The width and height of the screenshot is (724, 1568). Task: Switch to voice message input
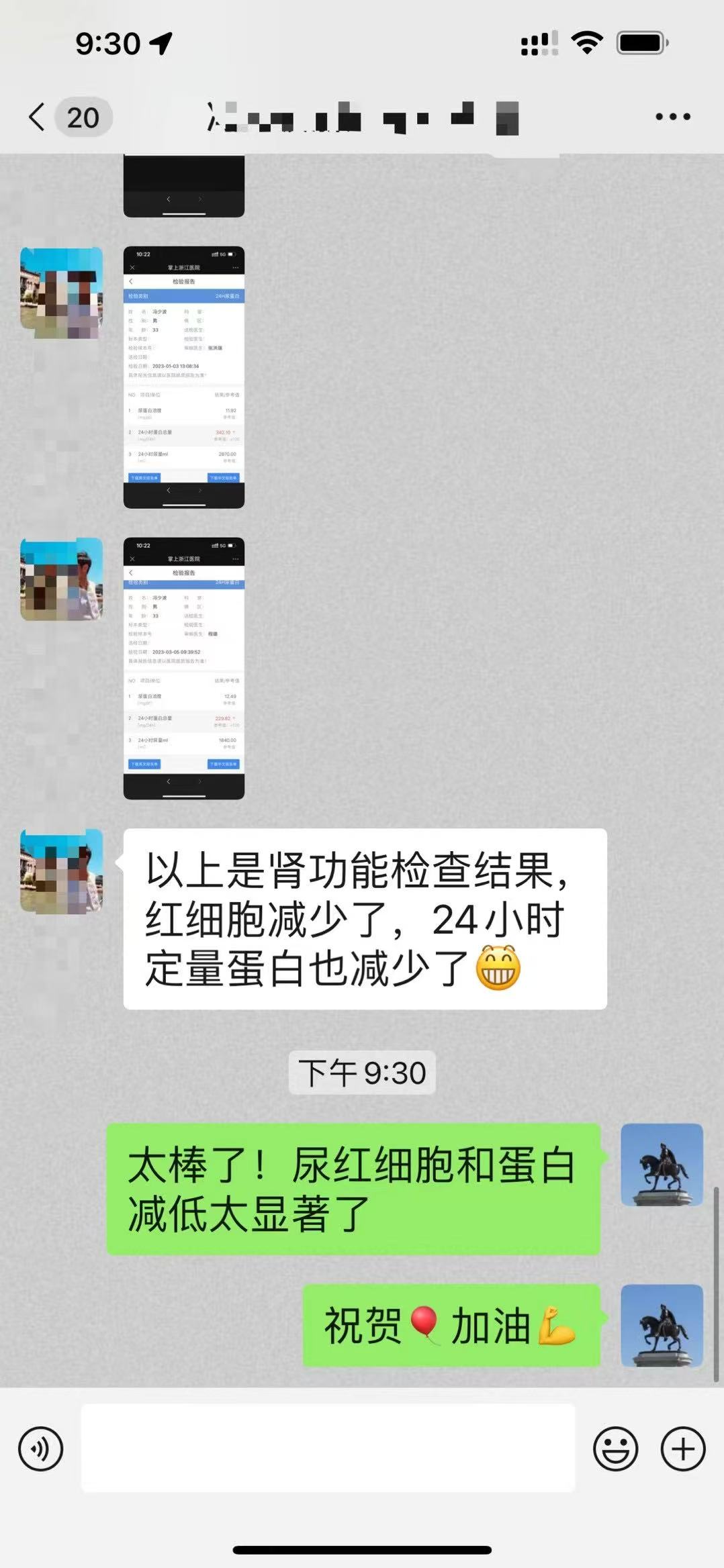click(41, 1449)
